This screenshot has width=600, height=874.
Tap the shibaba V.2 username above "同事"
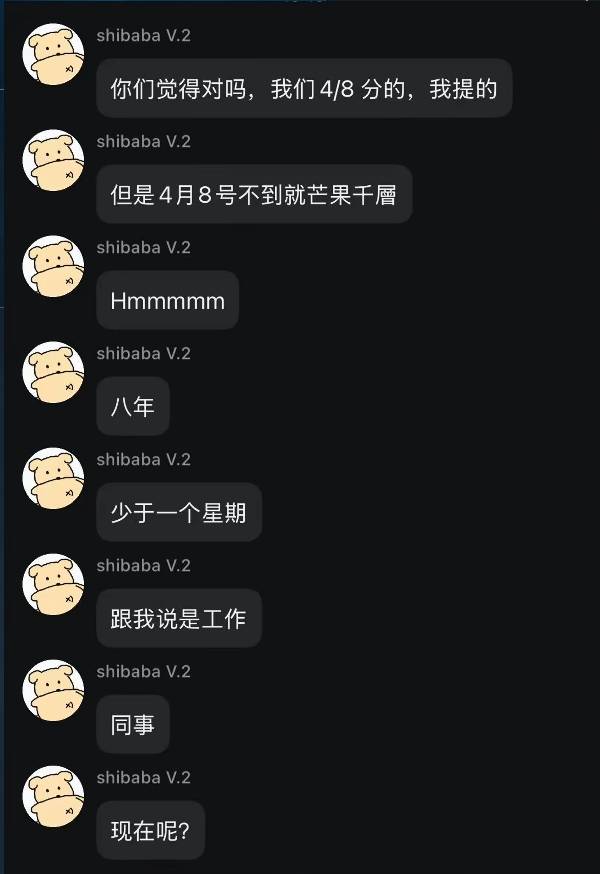[x=143, y=671]
